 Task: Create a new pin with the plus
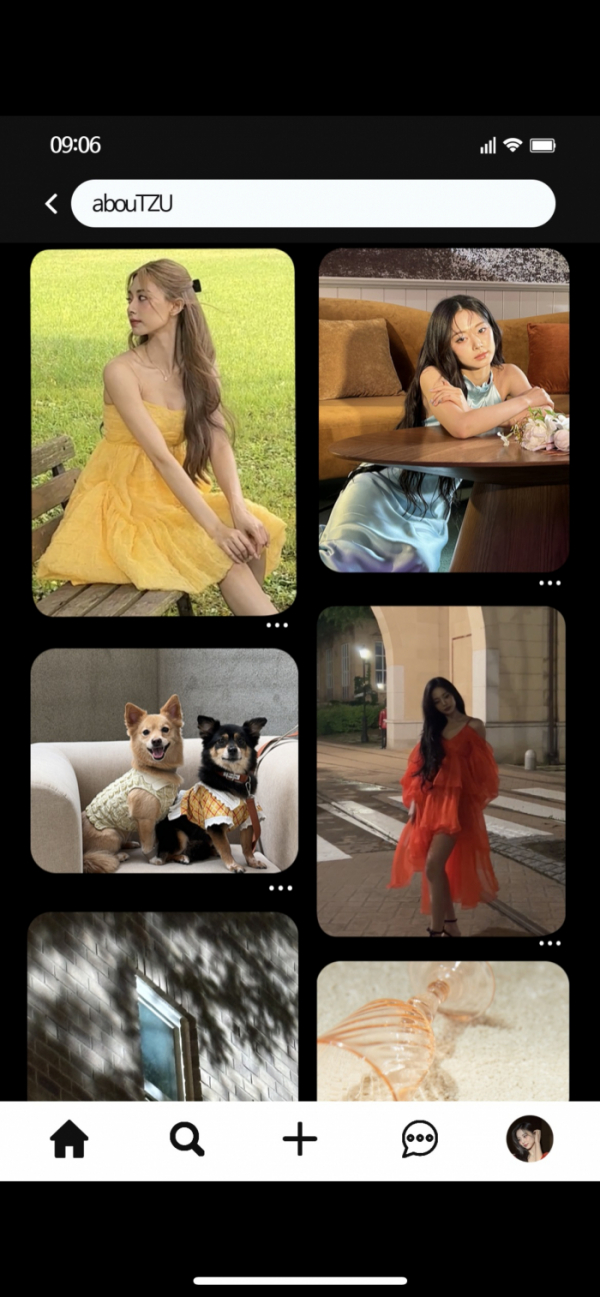pos(300,1139)
